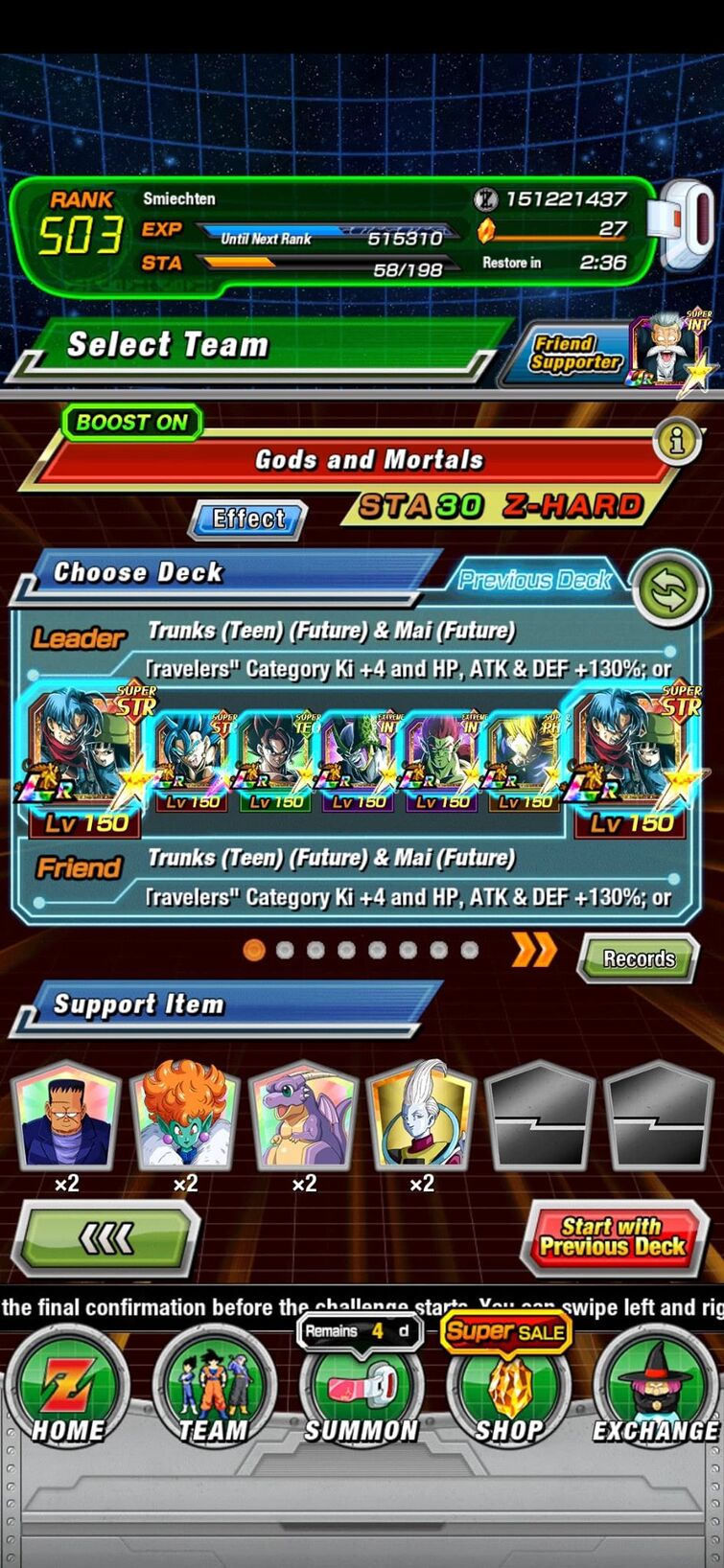724x1568 pixels.
Task: Open the Records button
Action: tap(639, 958)
